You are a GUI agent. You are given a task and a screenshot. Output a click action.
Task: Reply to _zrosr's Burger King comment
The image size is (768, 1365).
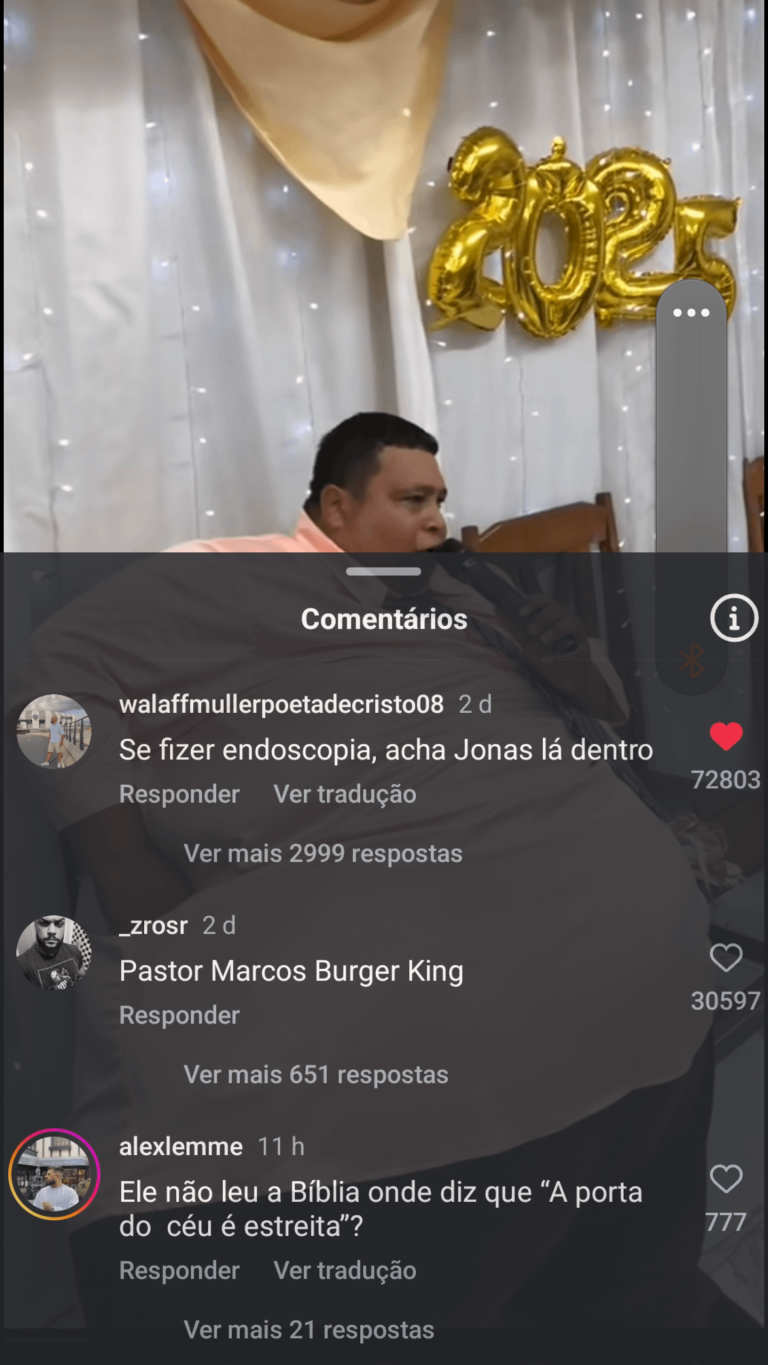pyautogui.click(x=179, y=1015)
